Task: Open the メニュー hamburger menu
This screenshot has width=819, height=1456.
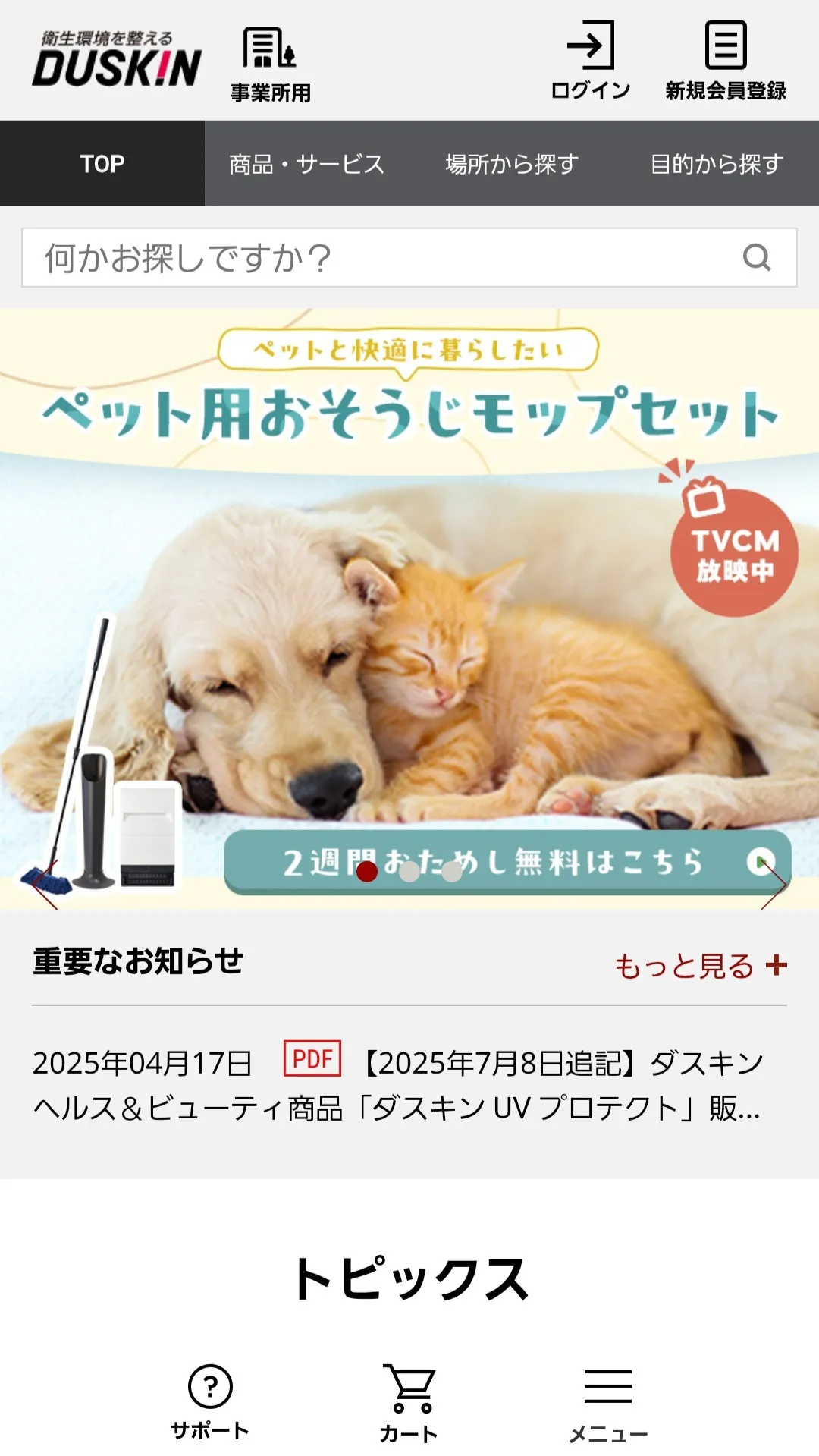Action: pos(608,1402)
